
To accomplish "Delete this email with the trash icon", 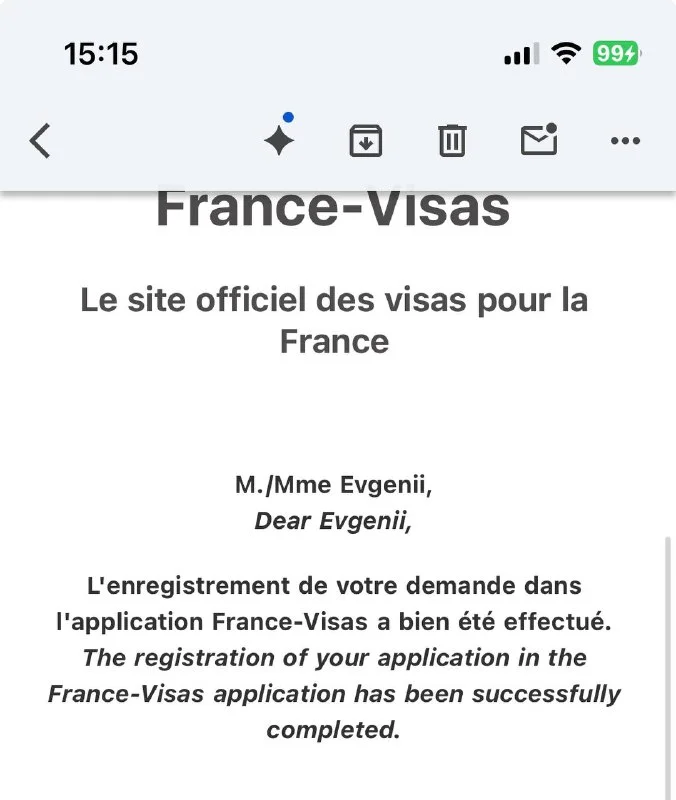I will point(452,141).
